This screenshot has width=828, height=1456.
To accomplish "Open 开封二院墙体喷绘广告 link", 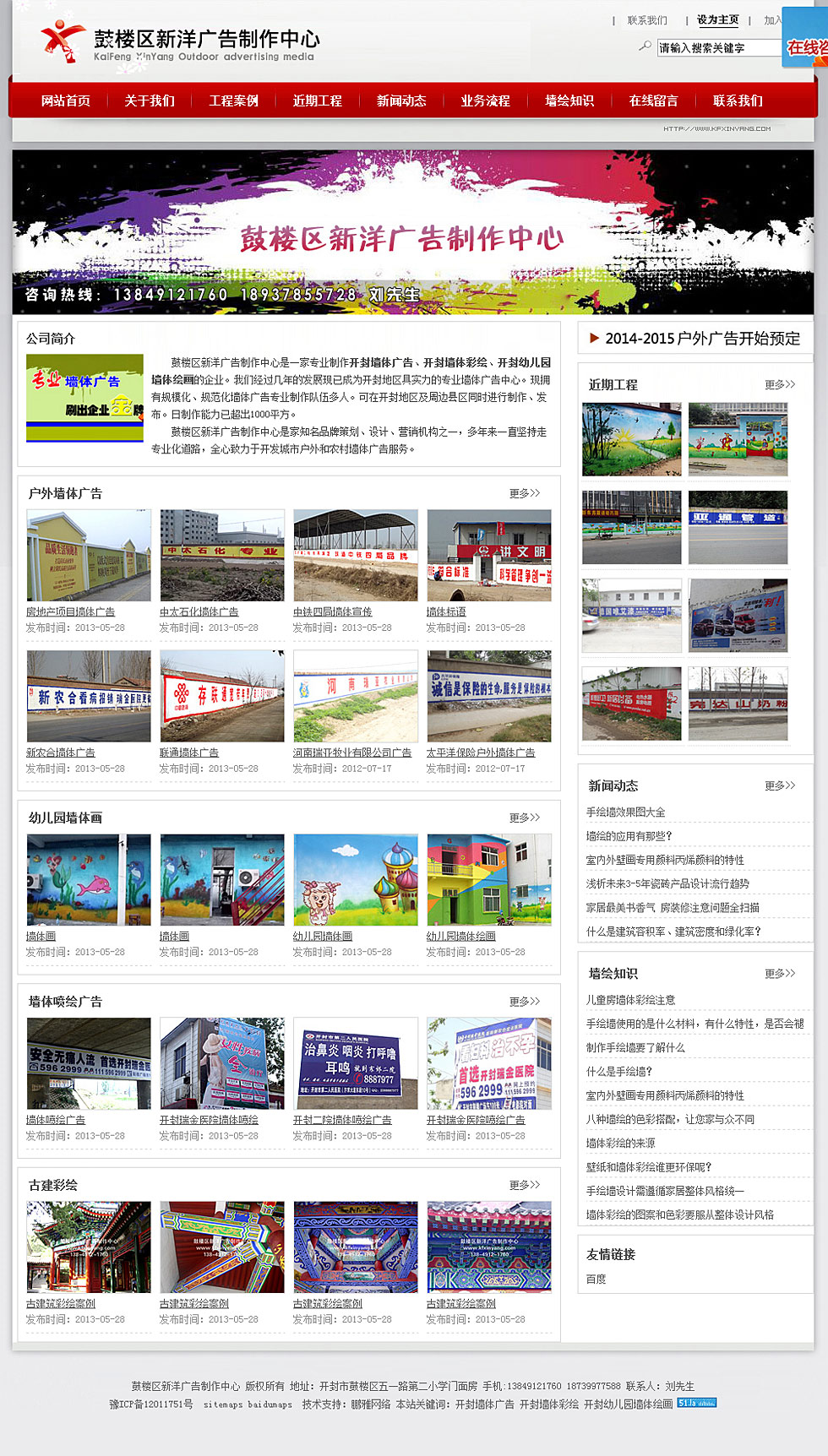I will coord(342,1120).
